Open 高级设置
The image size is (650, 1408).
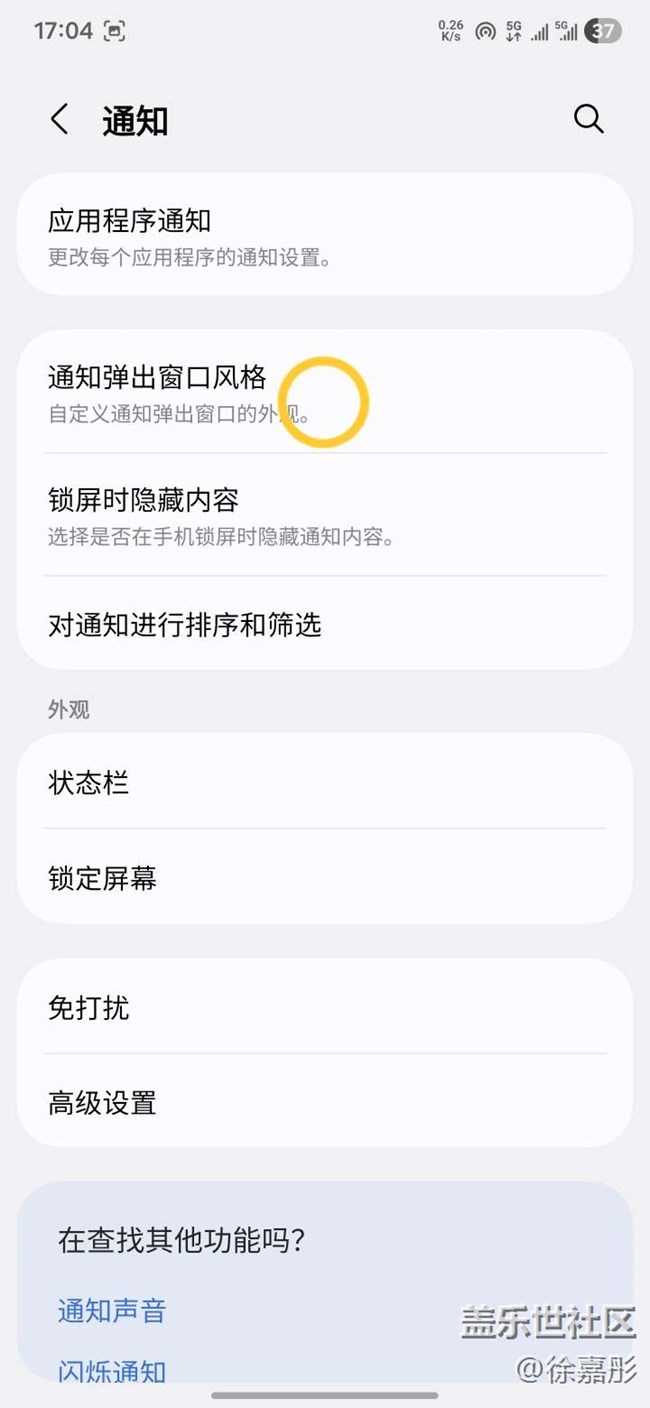coord(324,1103)
